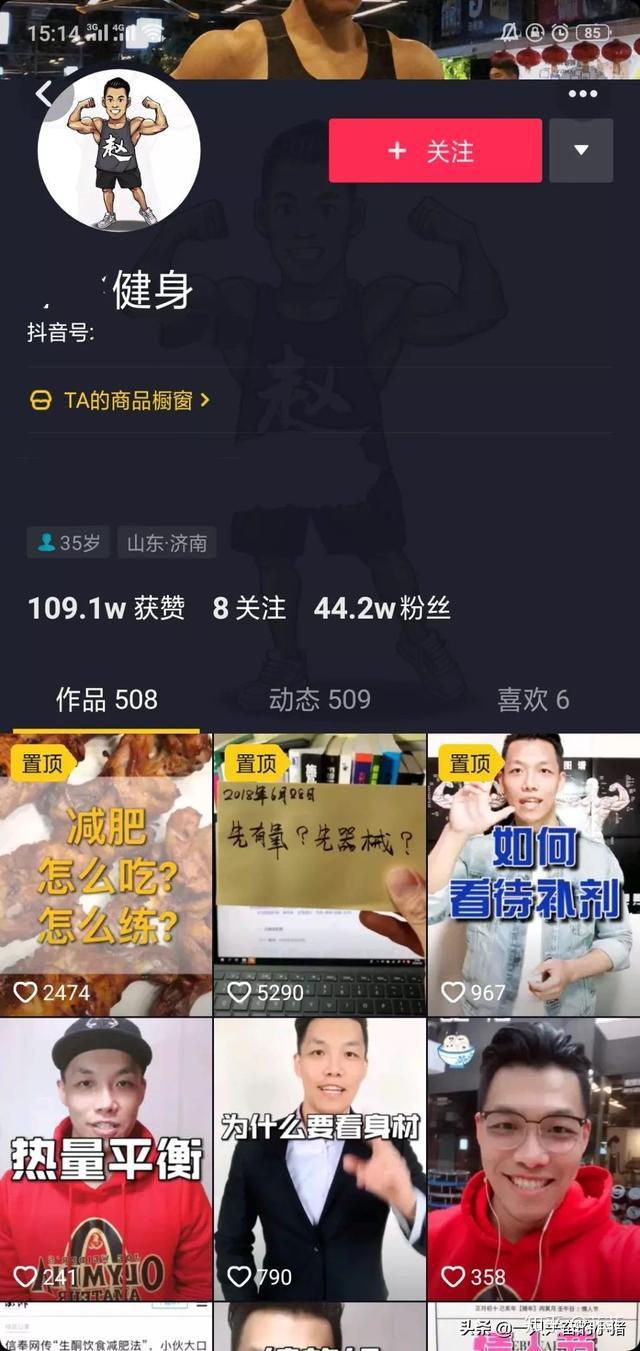Go back using the top-left arrow
Viewport: 640px width, 1351px height.
[x=45, y=95]
